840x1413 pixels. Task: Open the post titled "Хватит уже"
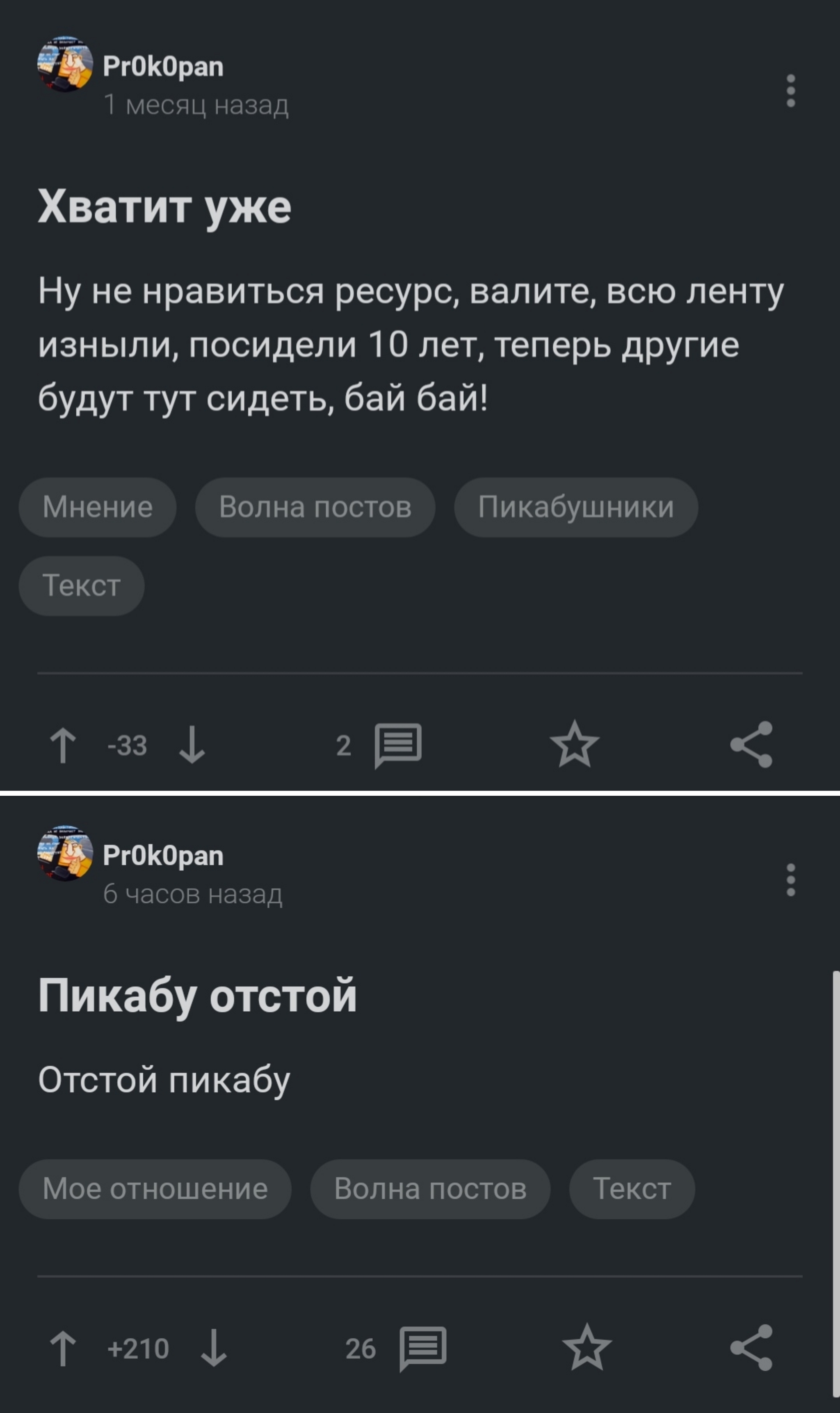[164, 207]
